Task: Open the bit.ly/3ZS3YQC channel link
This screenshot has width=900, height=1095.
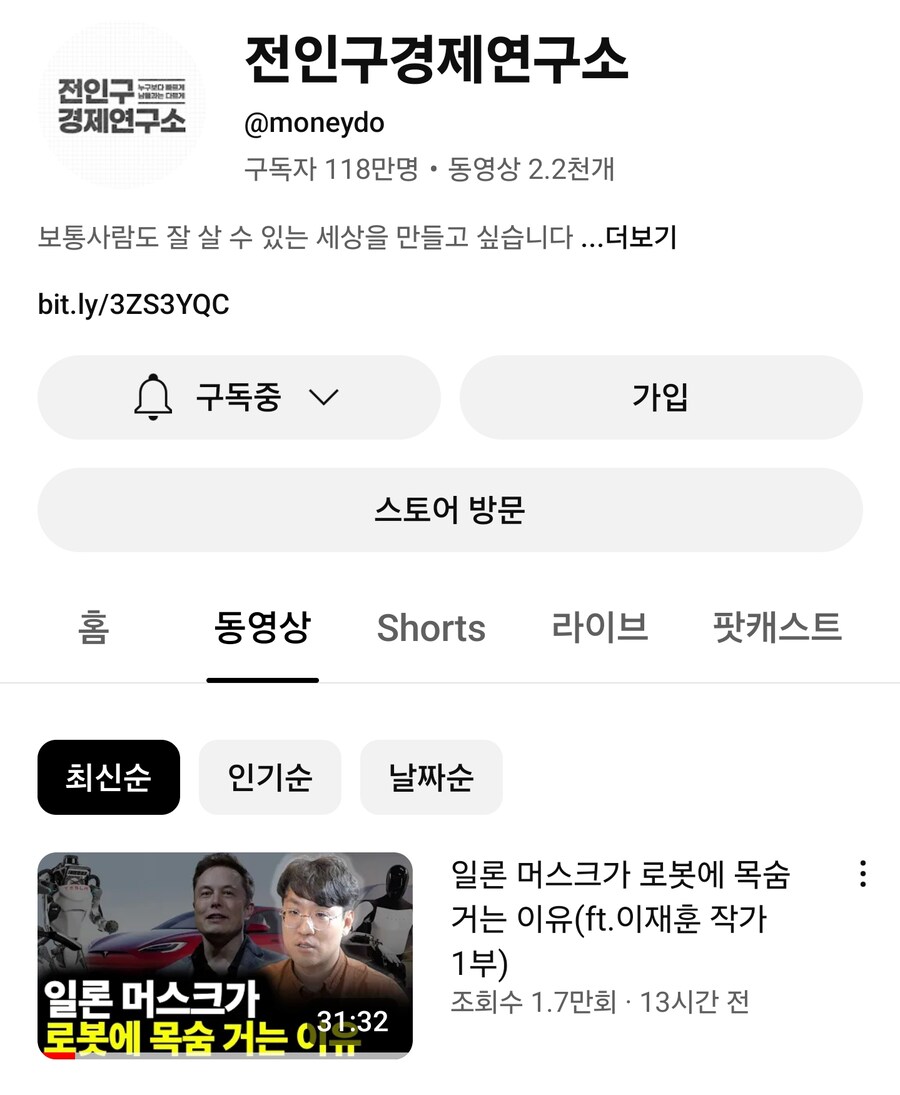Action: [x=134, y=304]
